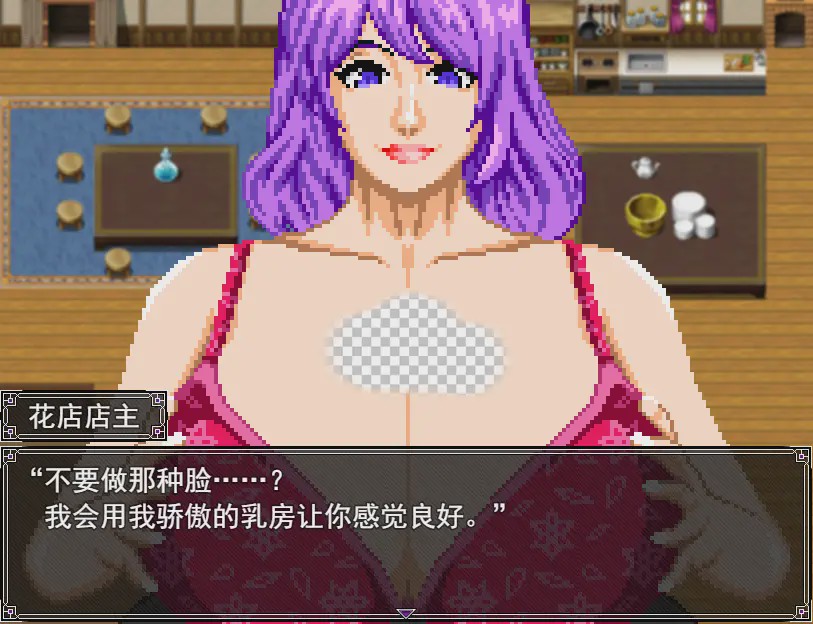813x624 pixels.
Task: Tap the dialogue continue arrow
Action: [406, 612]
